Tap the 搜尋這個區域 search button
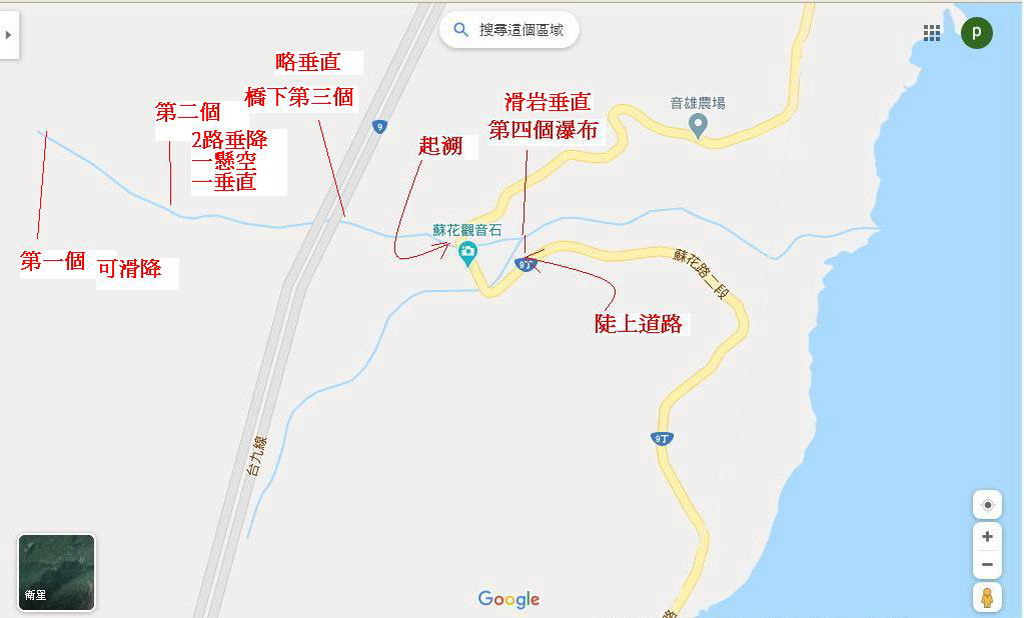 pos(509,30)
